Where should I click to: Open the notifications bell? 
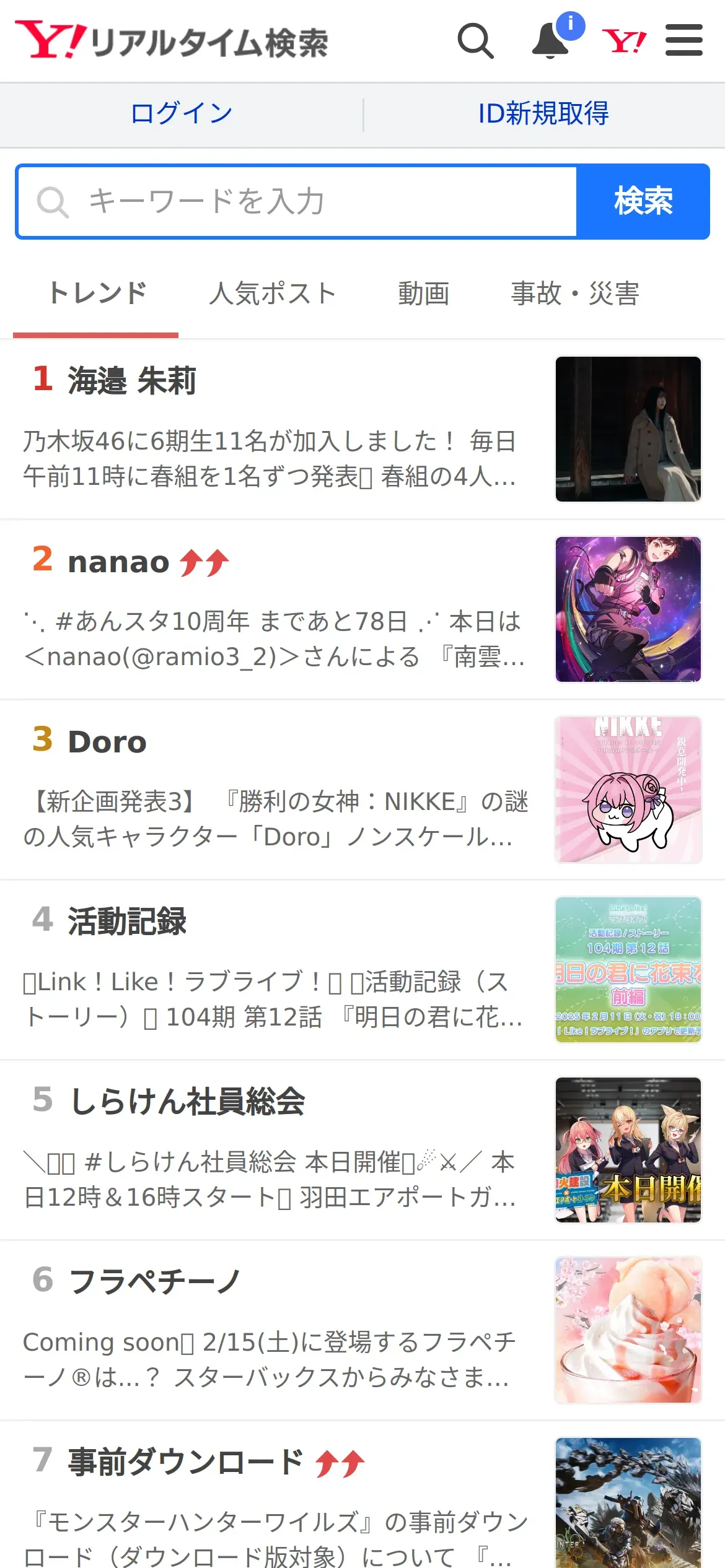pos(551,41)
